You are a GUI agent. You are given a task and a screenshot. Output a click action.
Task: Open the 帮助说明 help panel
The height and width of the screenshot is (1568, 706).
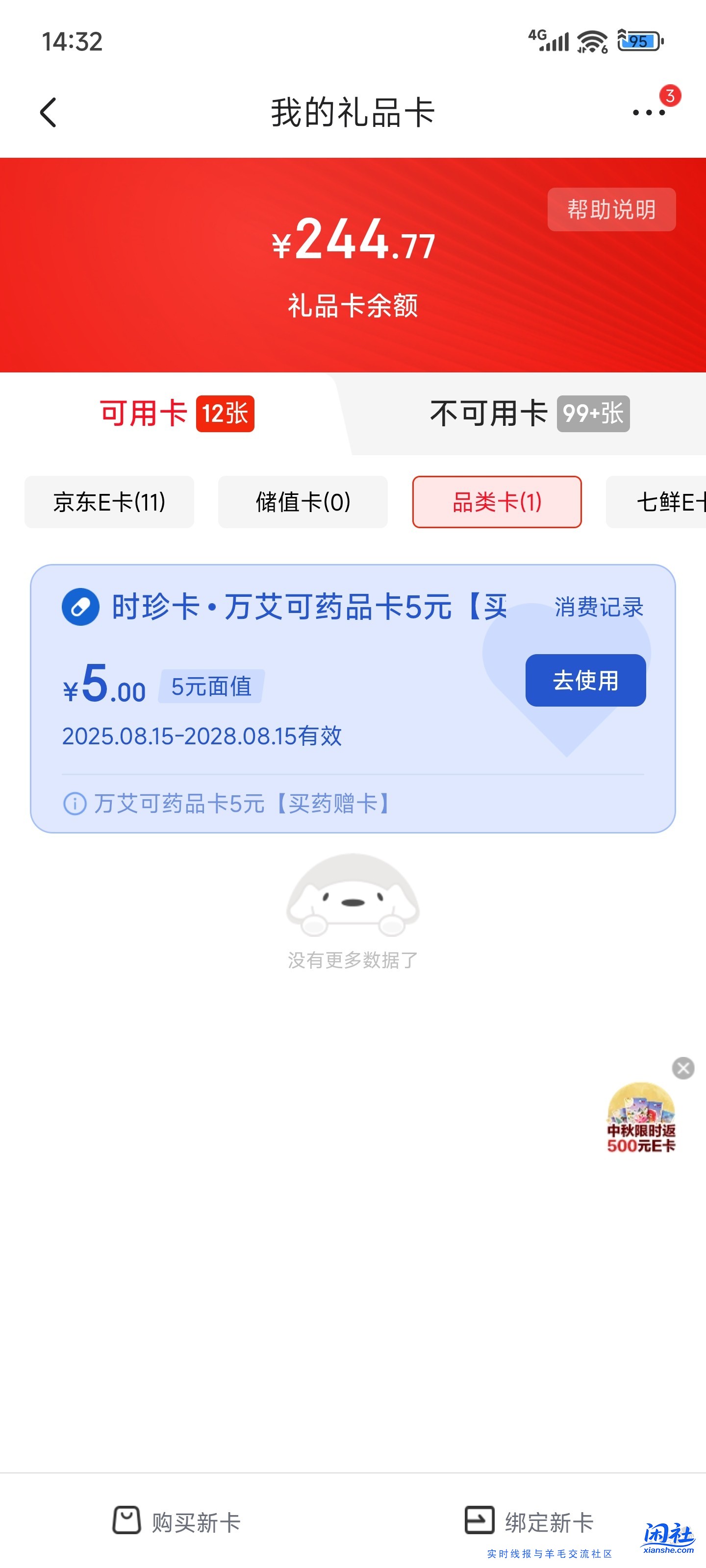point(612,209)
